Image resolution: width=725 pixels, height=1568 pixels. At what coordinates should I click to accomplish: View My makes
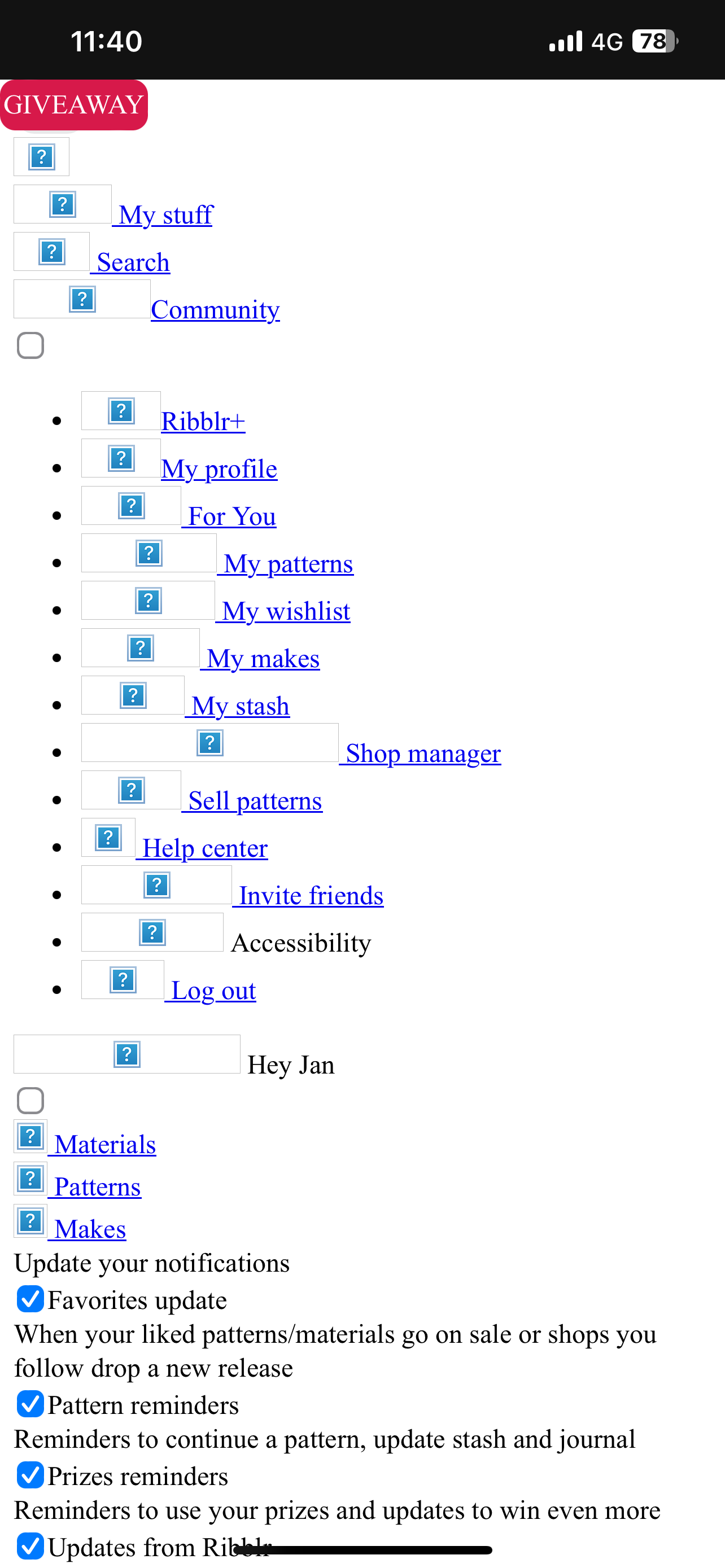click(263, 659)
